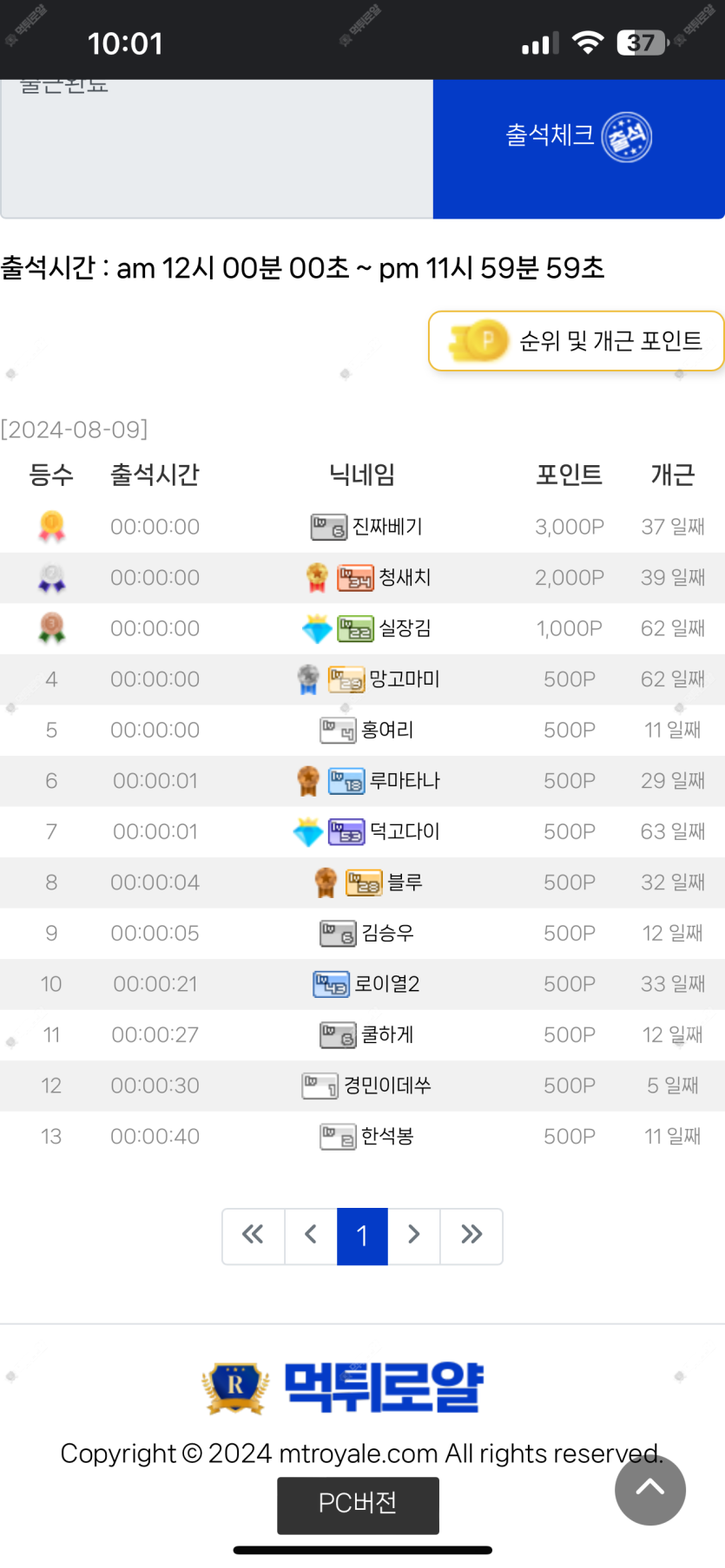The width and height of the screenshot is (725, 1568).
Task: Open the 먹튀로얄 home logo link
Action: [344, 1387]
